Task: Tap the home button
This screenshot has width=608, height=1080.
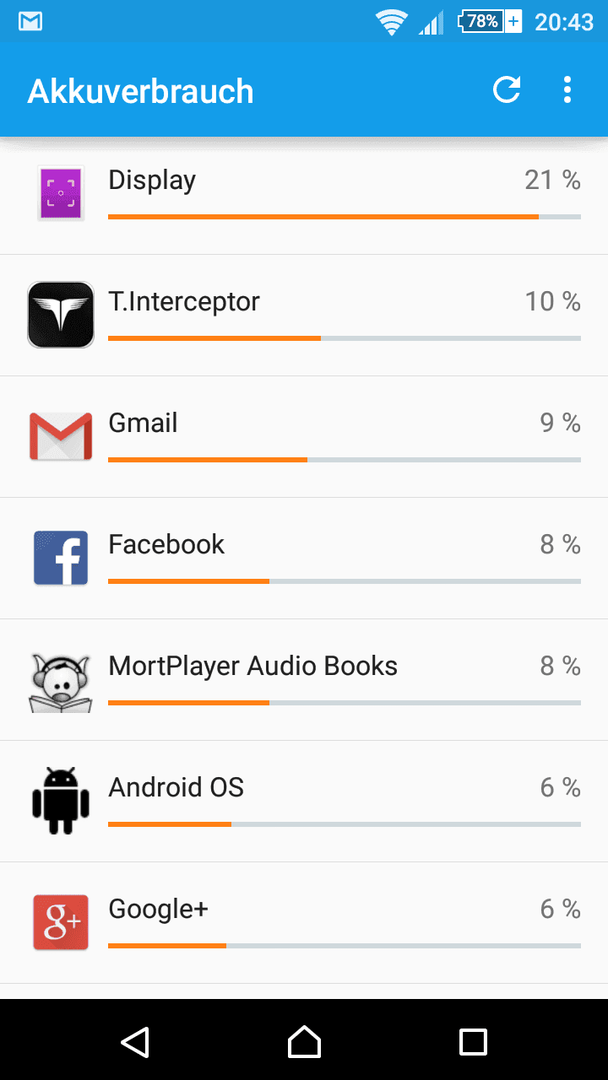Action: tap(304, 1041)
